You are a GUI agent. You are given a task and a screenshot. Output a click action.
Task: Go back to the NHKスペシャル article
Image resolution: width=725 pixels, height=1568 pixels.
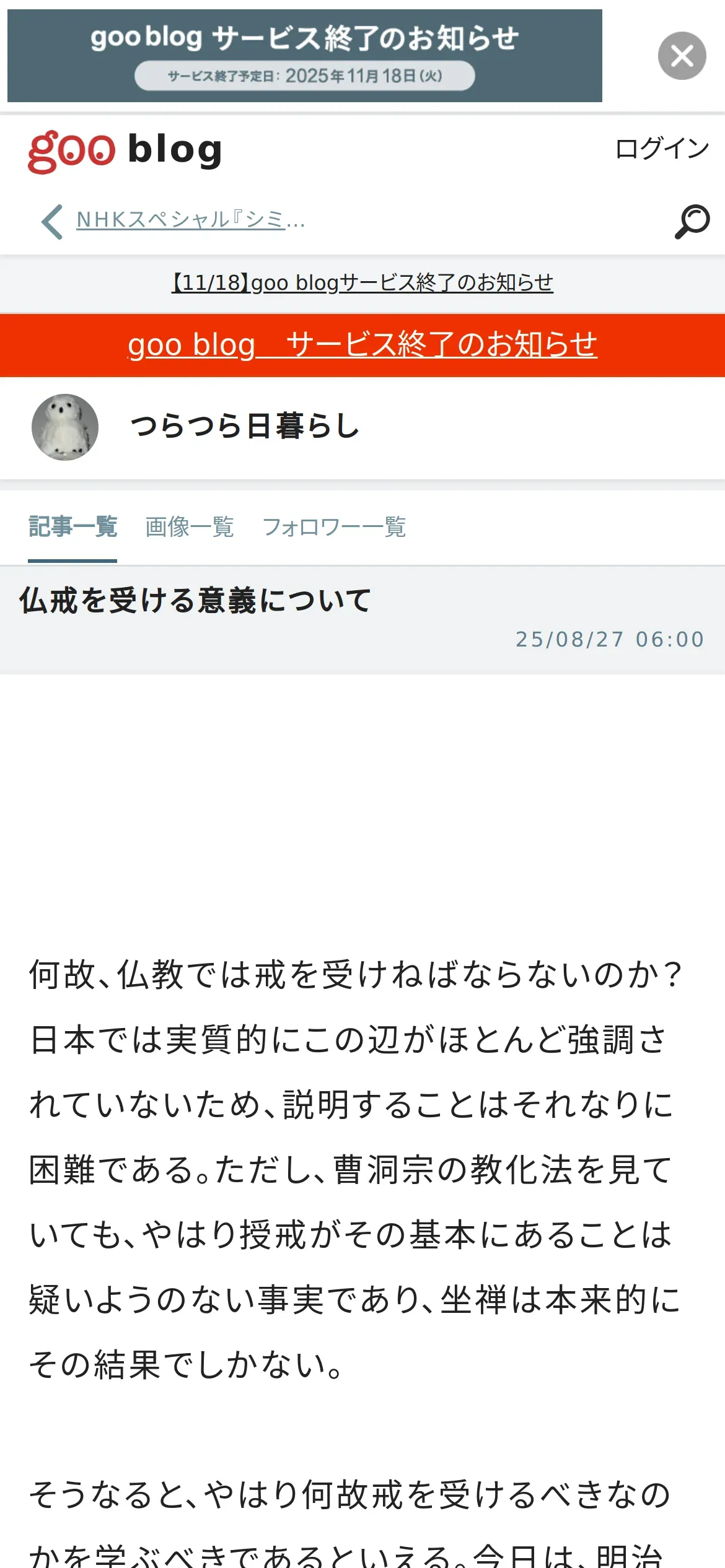tap(190, 220)
